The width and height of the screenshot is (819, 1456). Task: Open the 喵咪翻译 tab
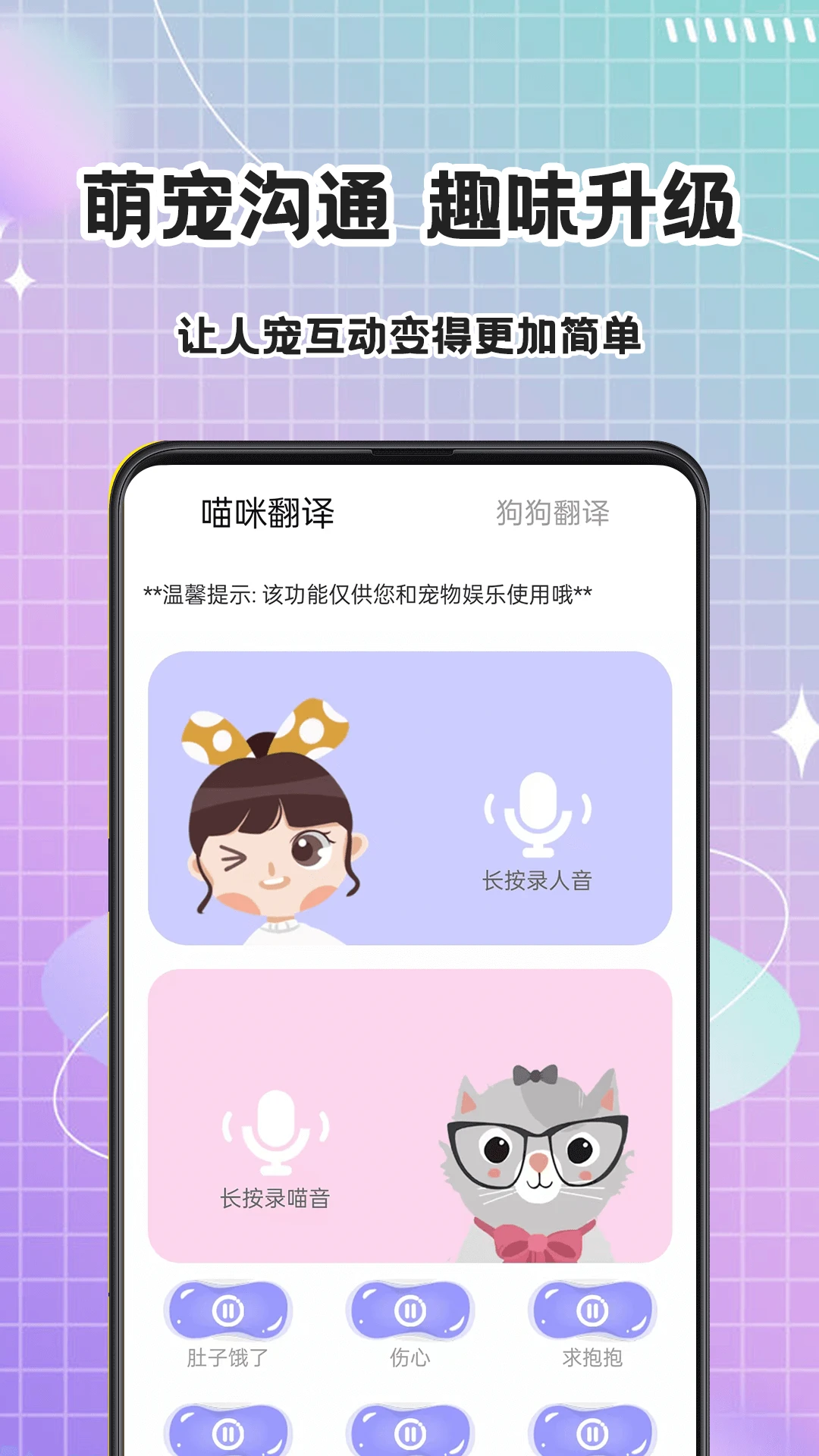273,512
